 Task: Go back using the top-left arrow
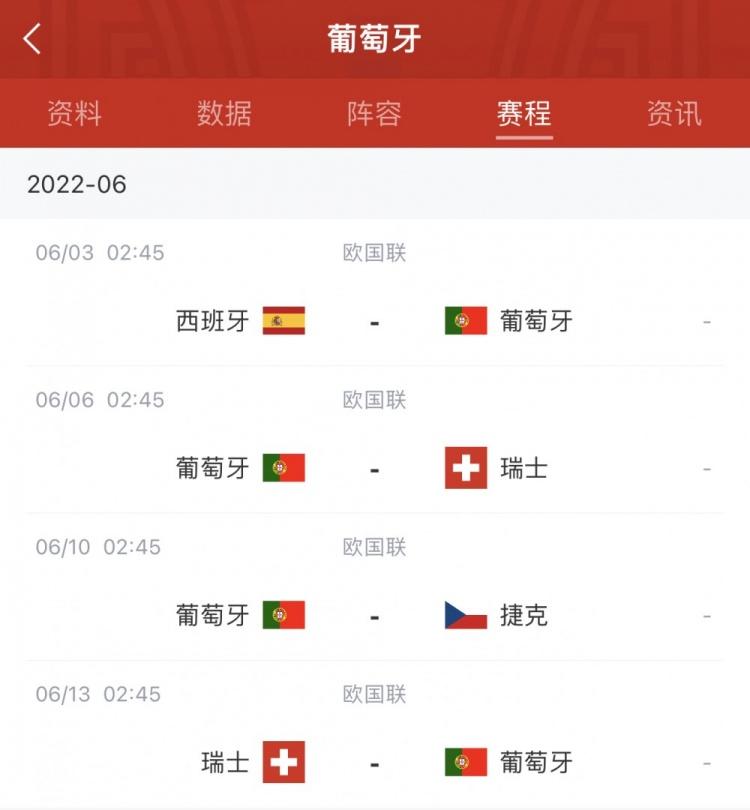click(32, 39)
